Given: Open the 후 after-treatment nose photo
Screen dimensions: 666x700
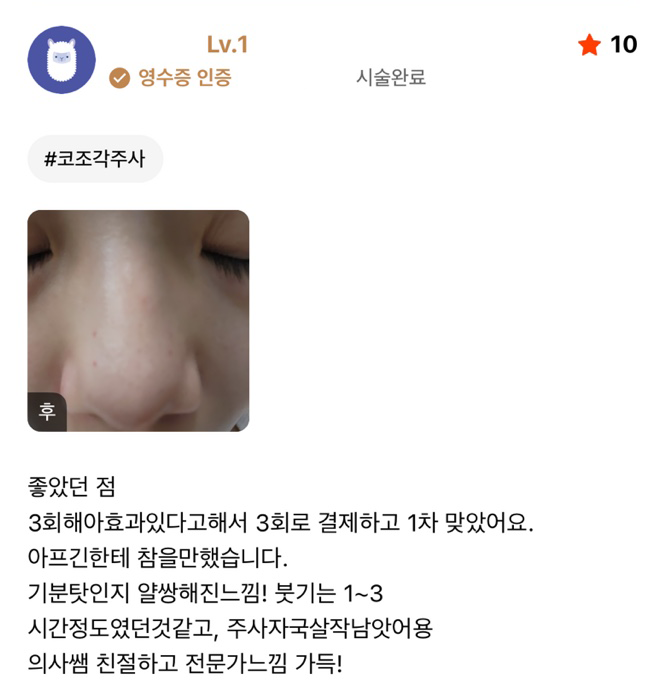Looking at the screenshot, I should pyautogui.click(x=138, y=320).
